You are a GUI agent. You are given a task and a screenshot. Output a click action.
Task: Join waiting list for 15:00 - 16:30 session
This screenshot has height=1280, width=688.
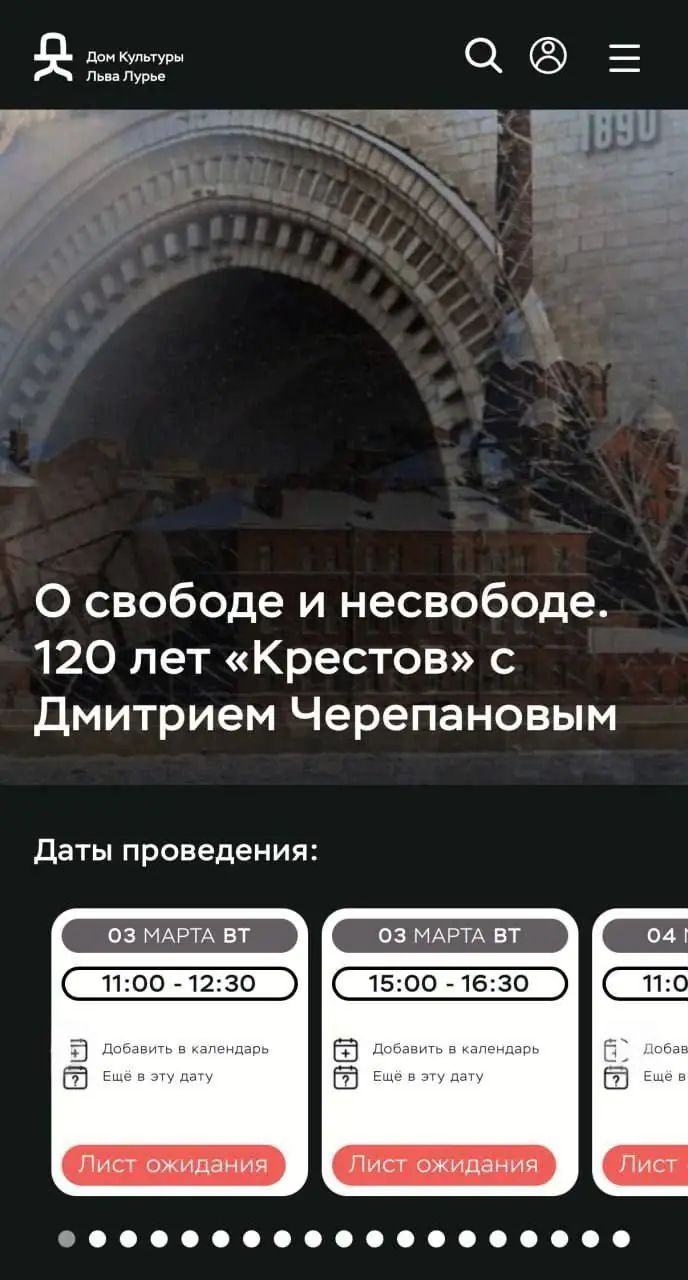(x=443, y=1165)
